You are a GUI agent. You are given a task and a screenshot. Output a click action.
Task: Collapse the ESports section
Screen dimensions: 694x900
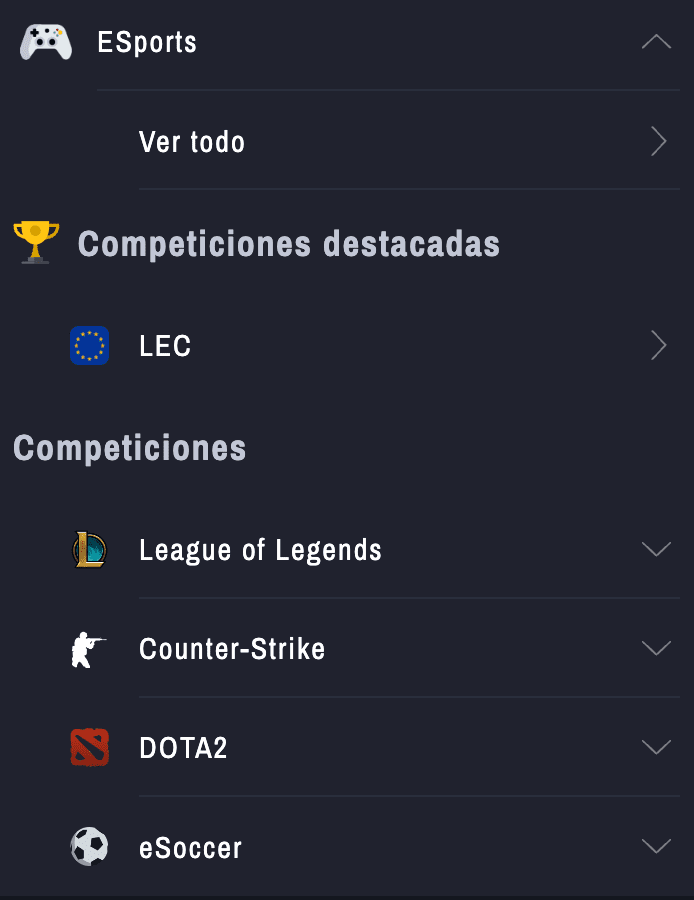pos(656,43)
